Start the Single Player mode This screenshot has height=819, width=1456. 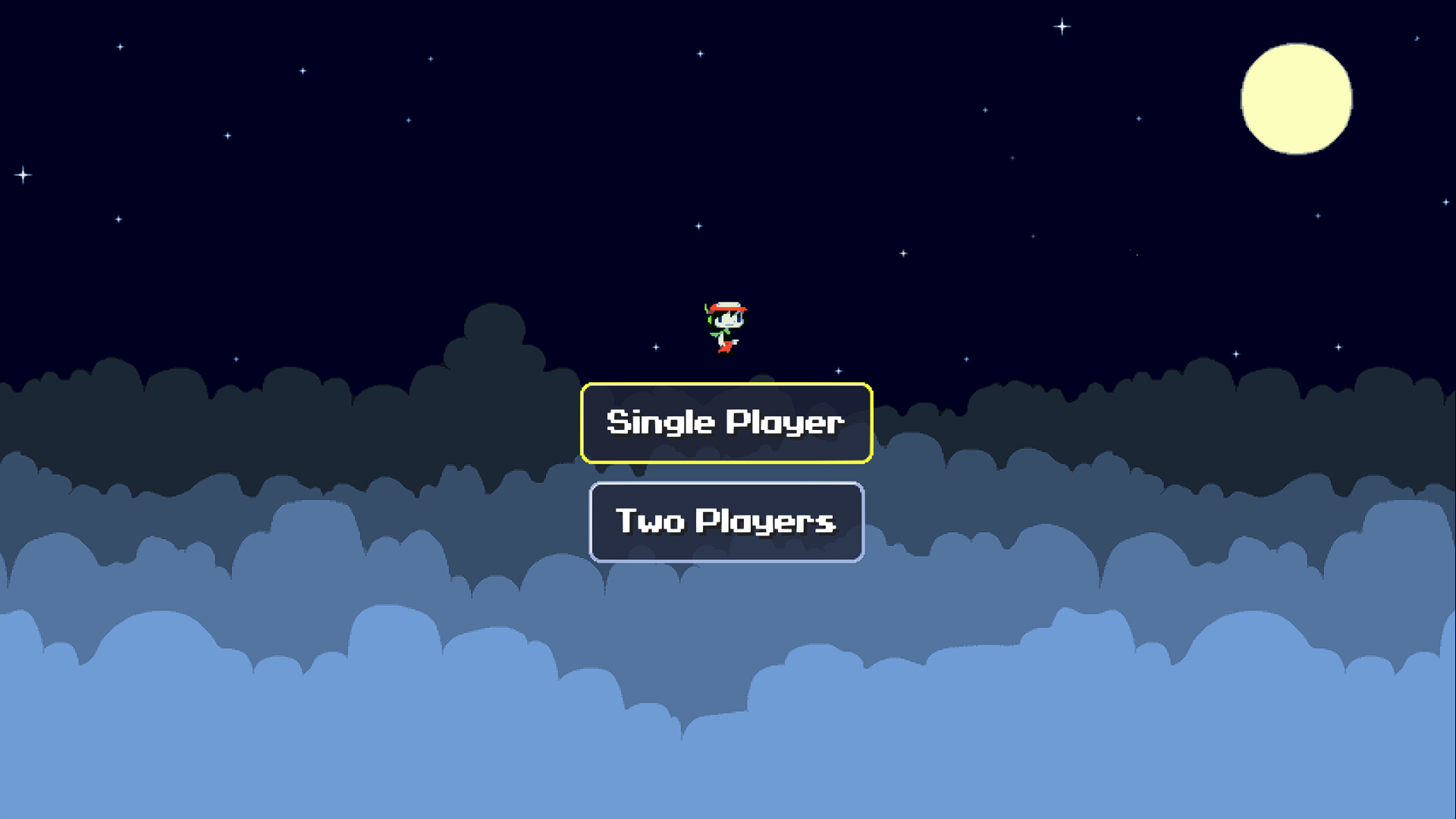(726, 422)
